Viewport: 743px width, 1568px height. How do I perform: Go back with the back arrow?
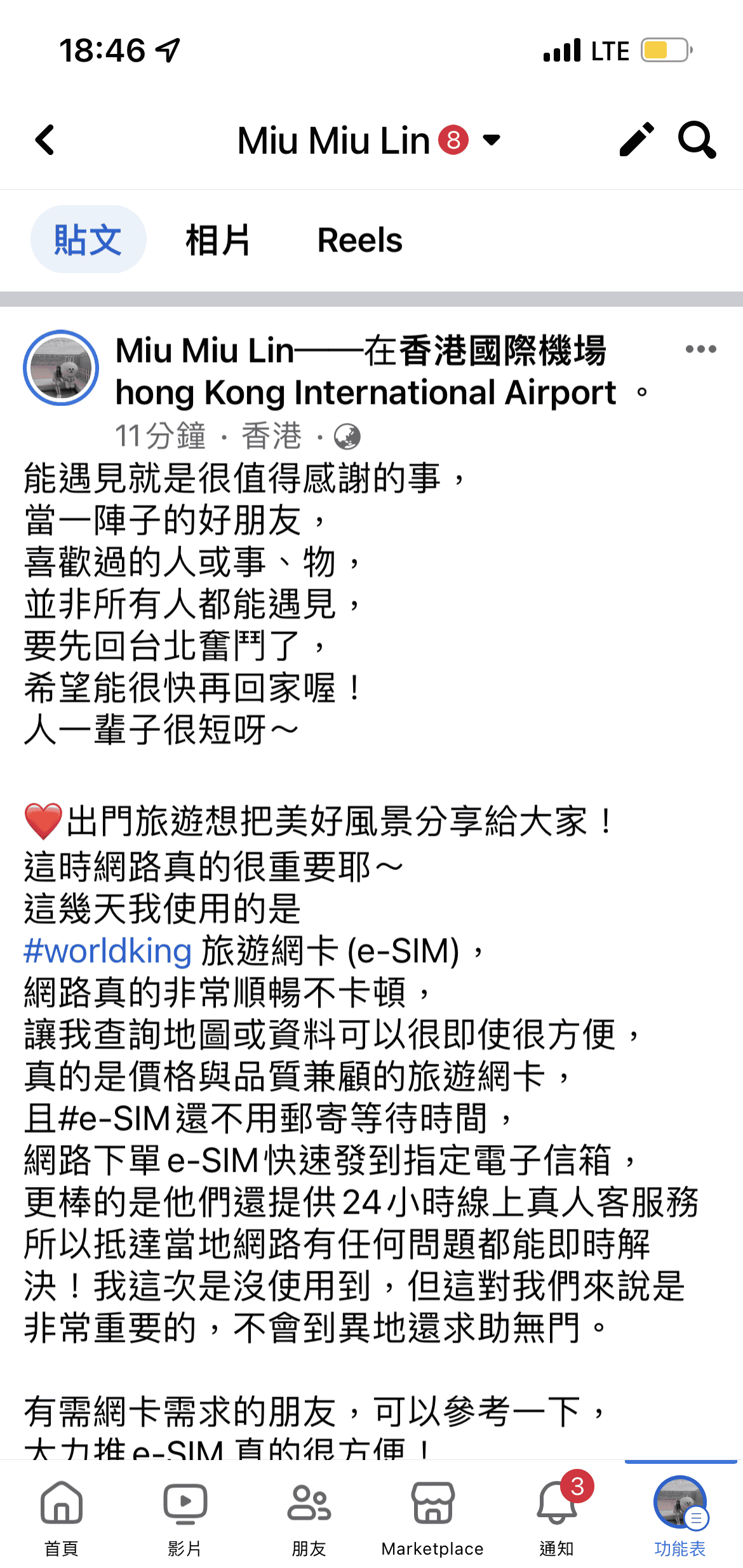pos(44,140)
